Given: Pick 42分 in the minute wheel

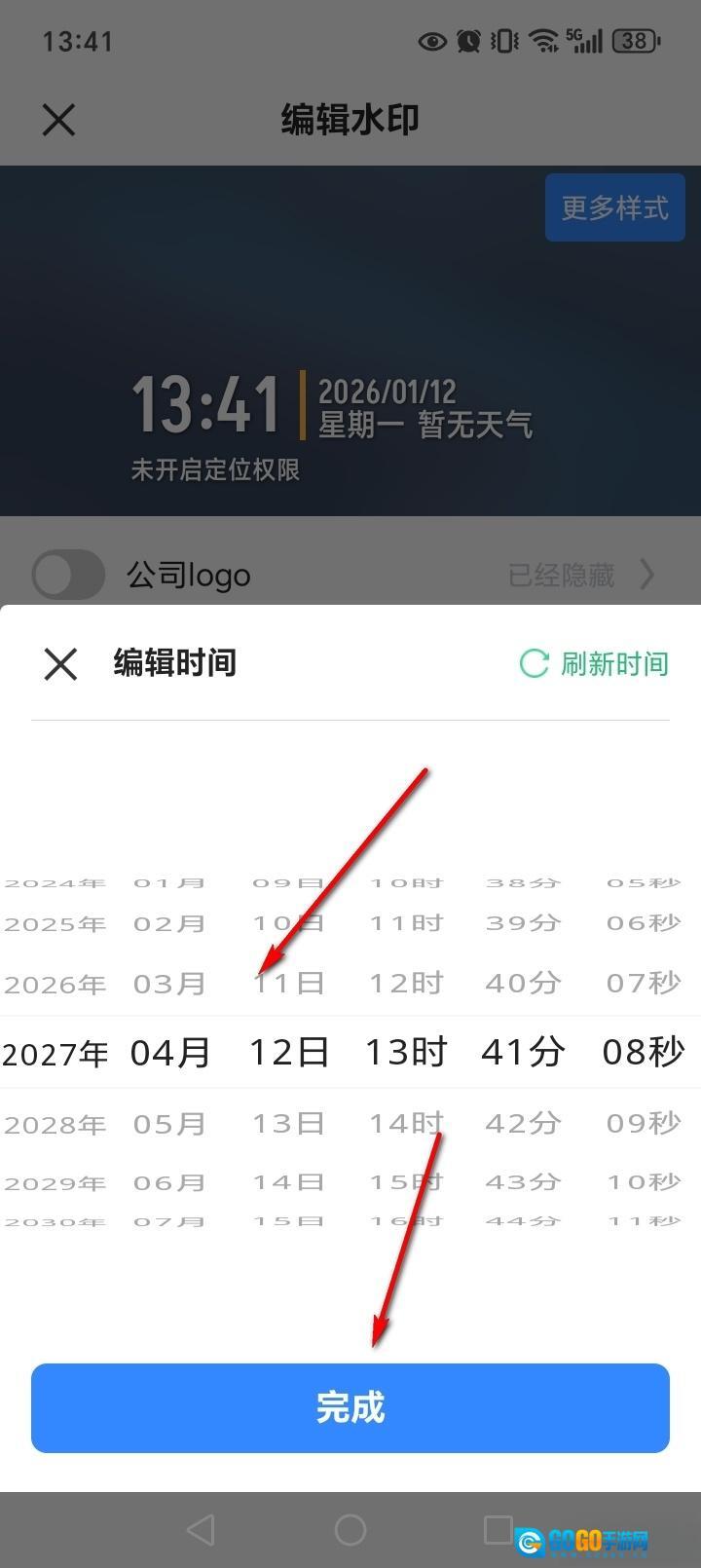Looking at the screenshot, I should pos(523,1125).
